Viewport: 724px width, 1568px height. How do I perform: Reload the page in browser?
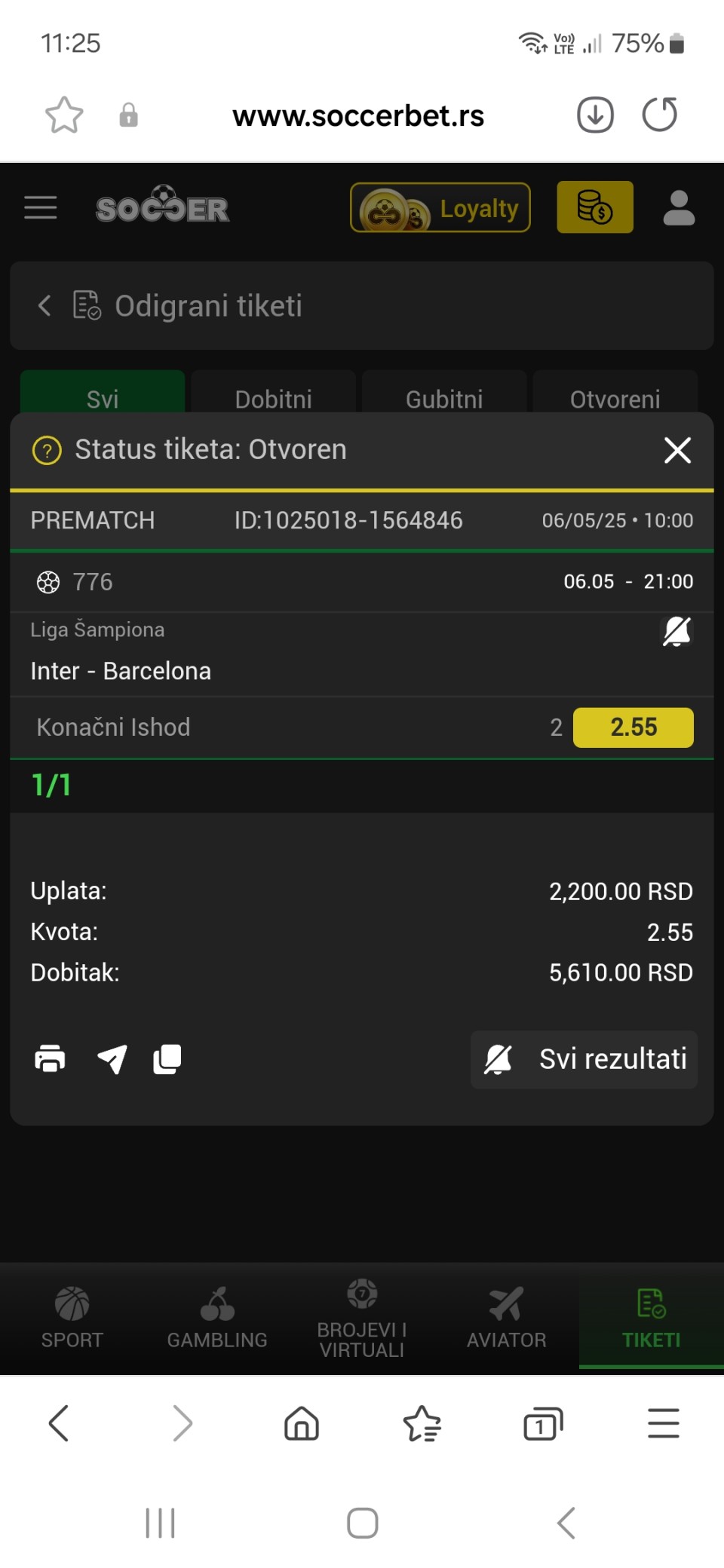point(660,115)
